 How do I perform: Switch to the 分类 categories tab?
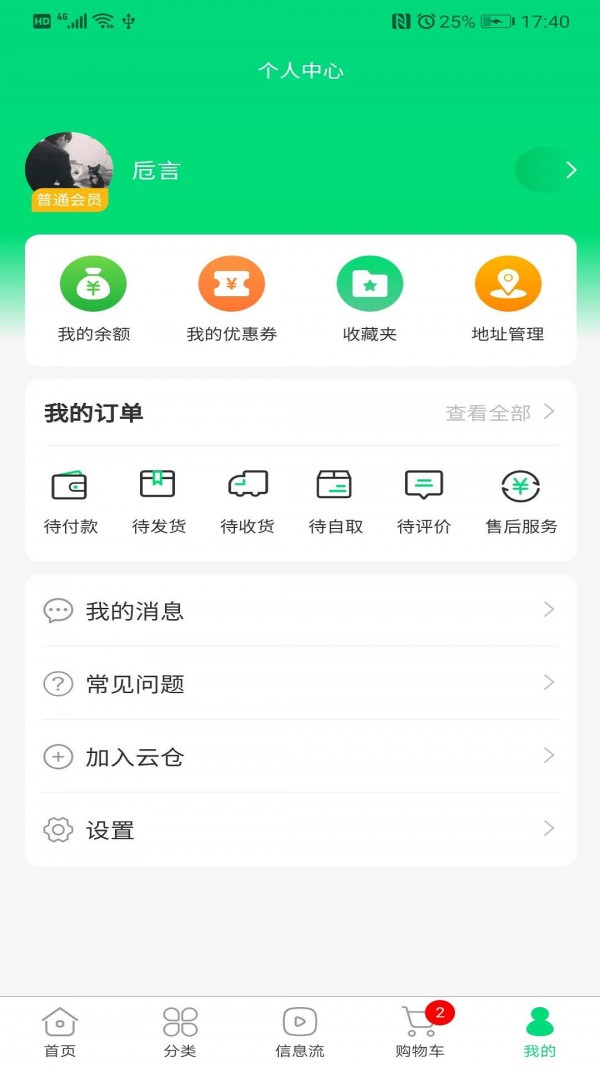coord(180,1032)
